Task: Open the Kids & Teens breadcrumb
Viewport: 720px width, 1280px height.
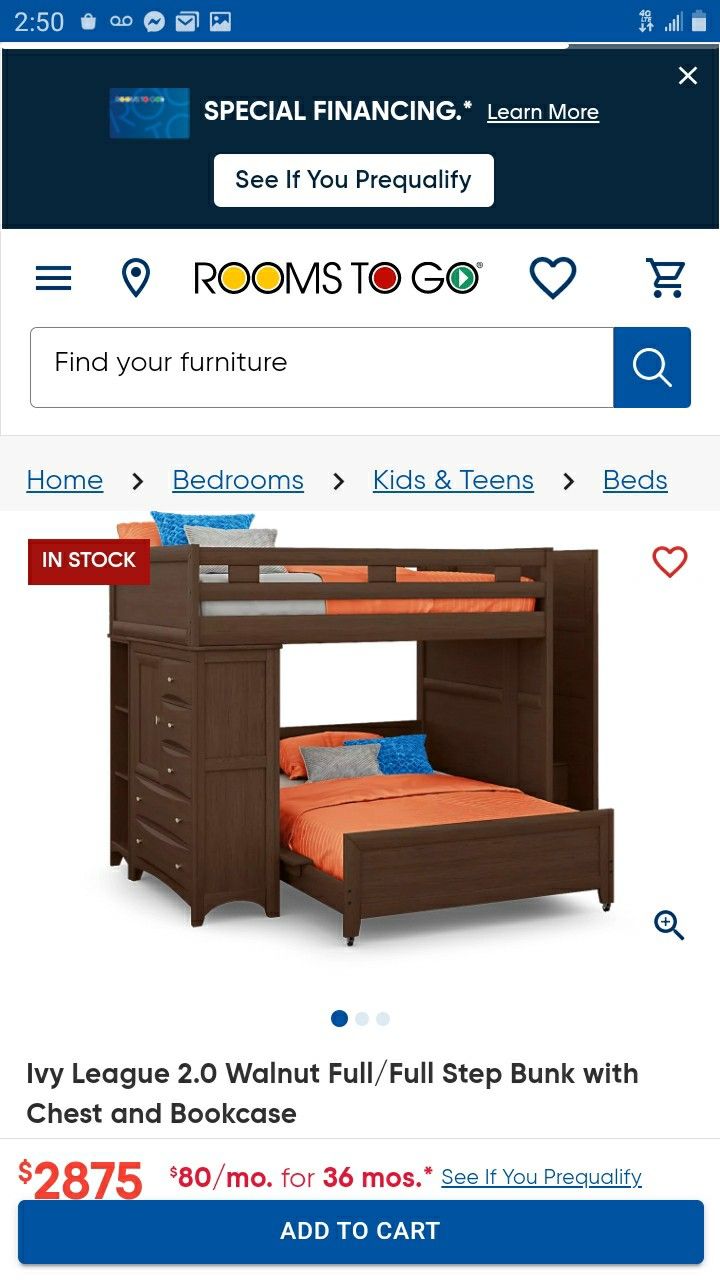Action: tap(453, 480)
